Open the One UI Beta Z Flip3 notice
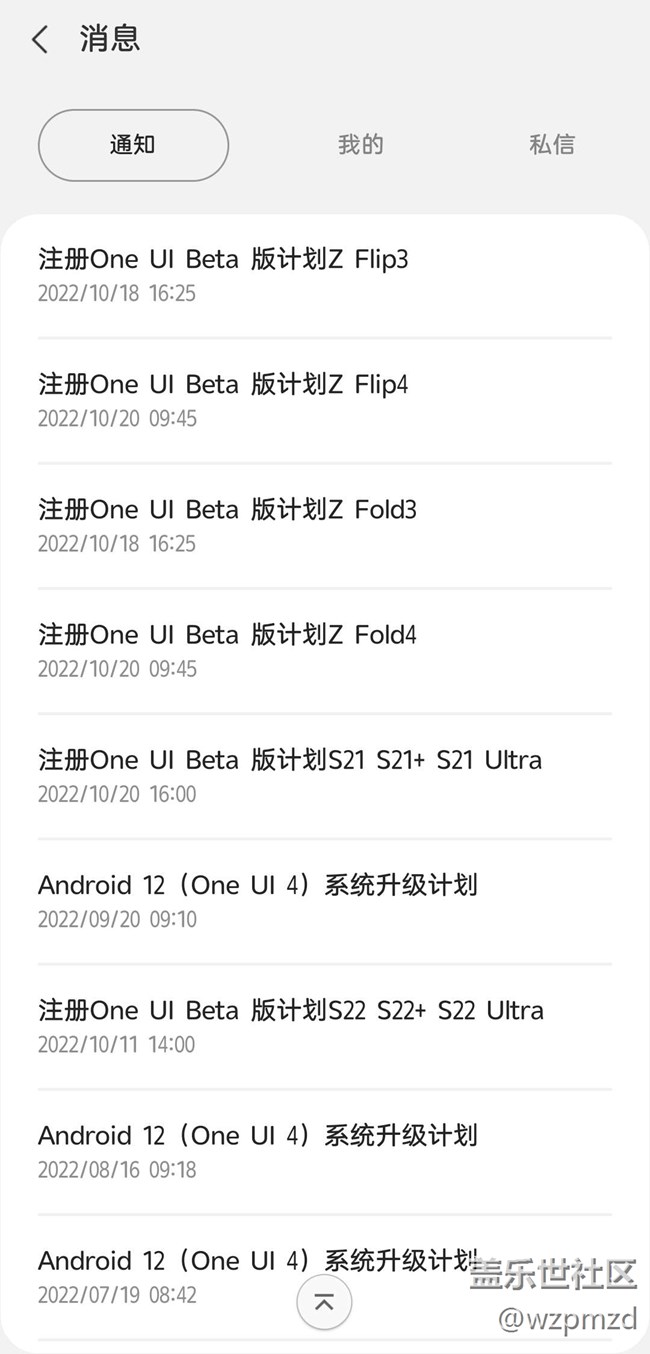Screen dimensions: 650x1354 [x=223, y=274]
